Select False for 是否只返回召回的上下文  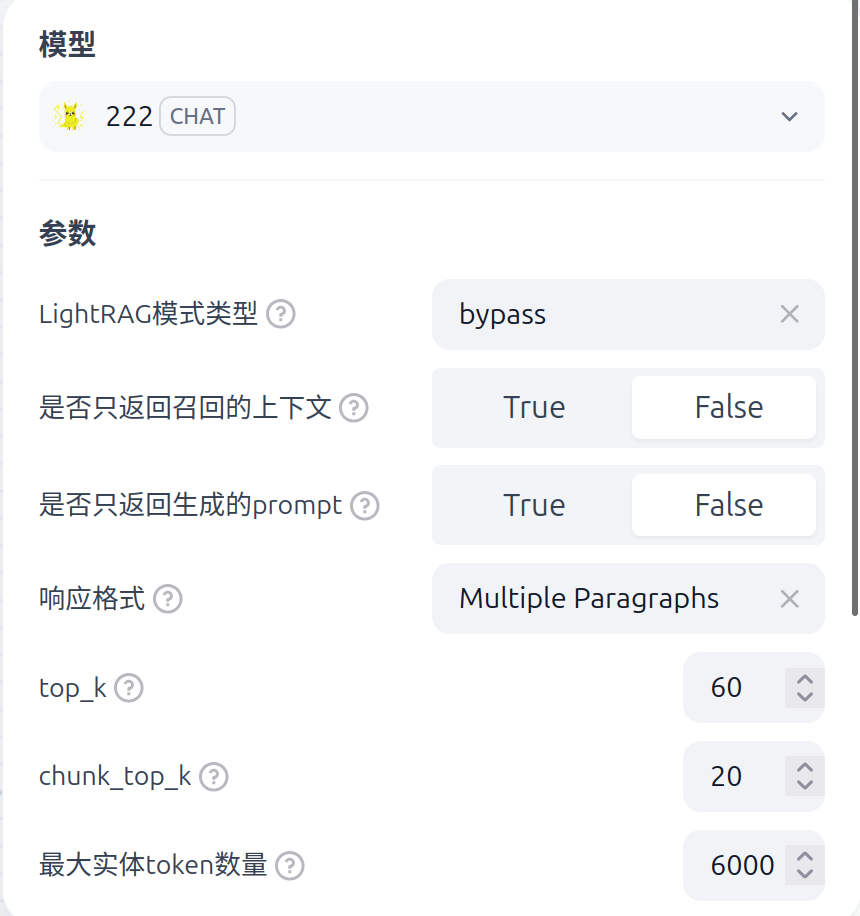[x=728, y=407]
